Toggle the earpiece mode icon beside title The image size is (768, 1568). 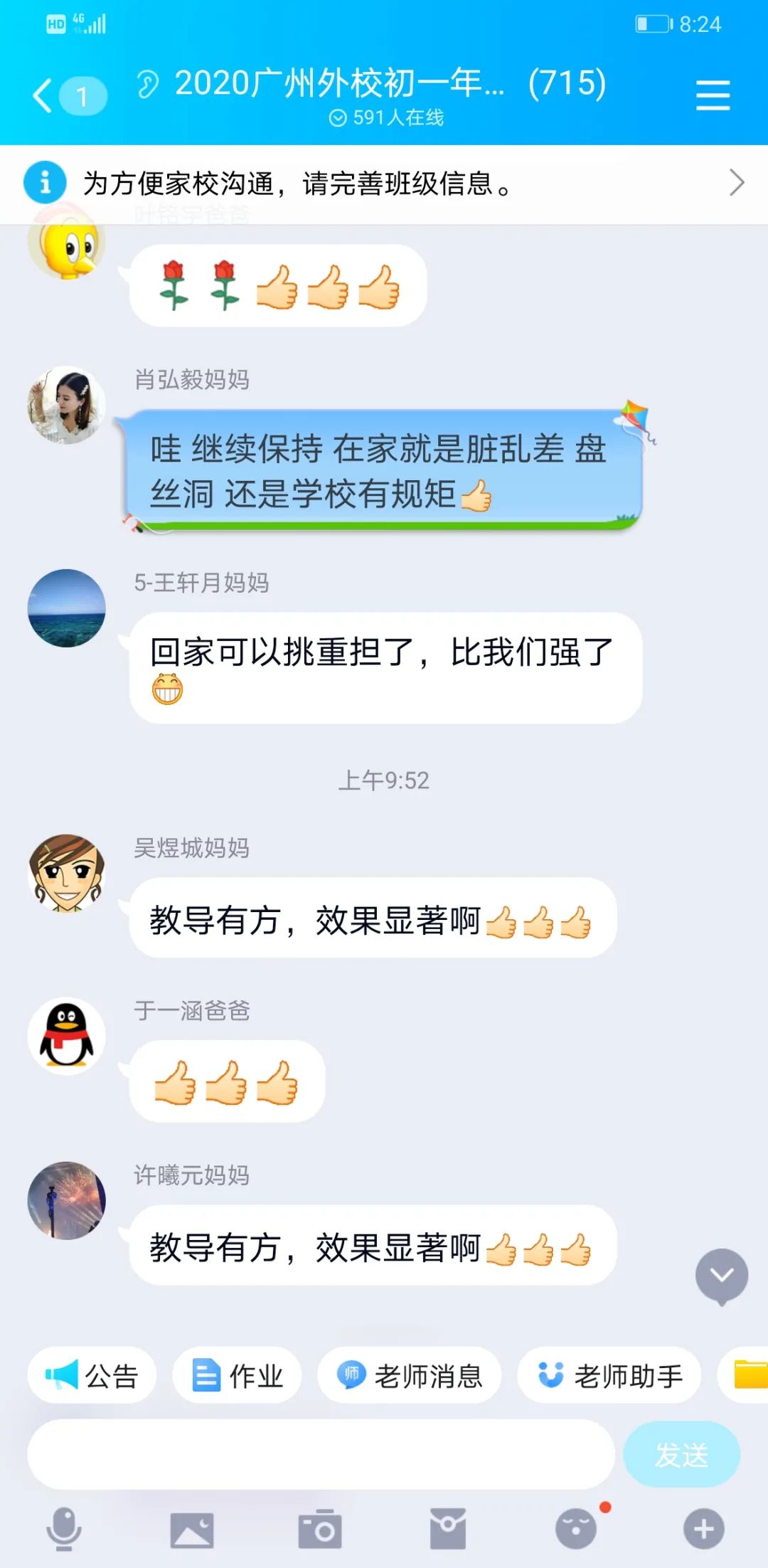tap(148, 84)
